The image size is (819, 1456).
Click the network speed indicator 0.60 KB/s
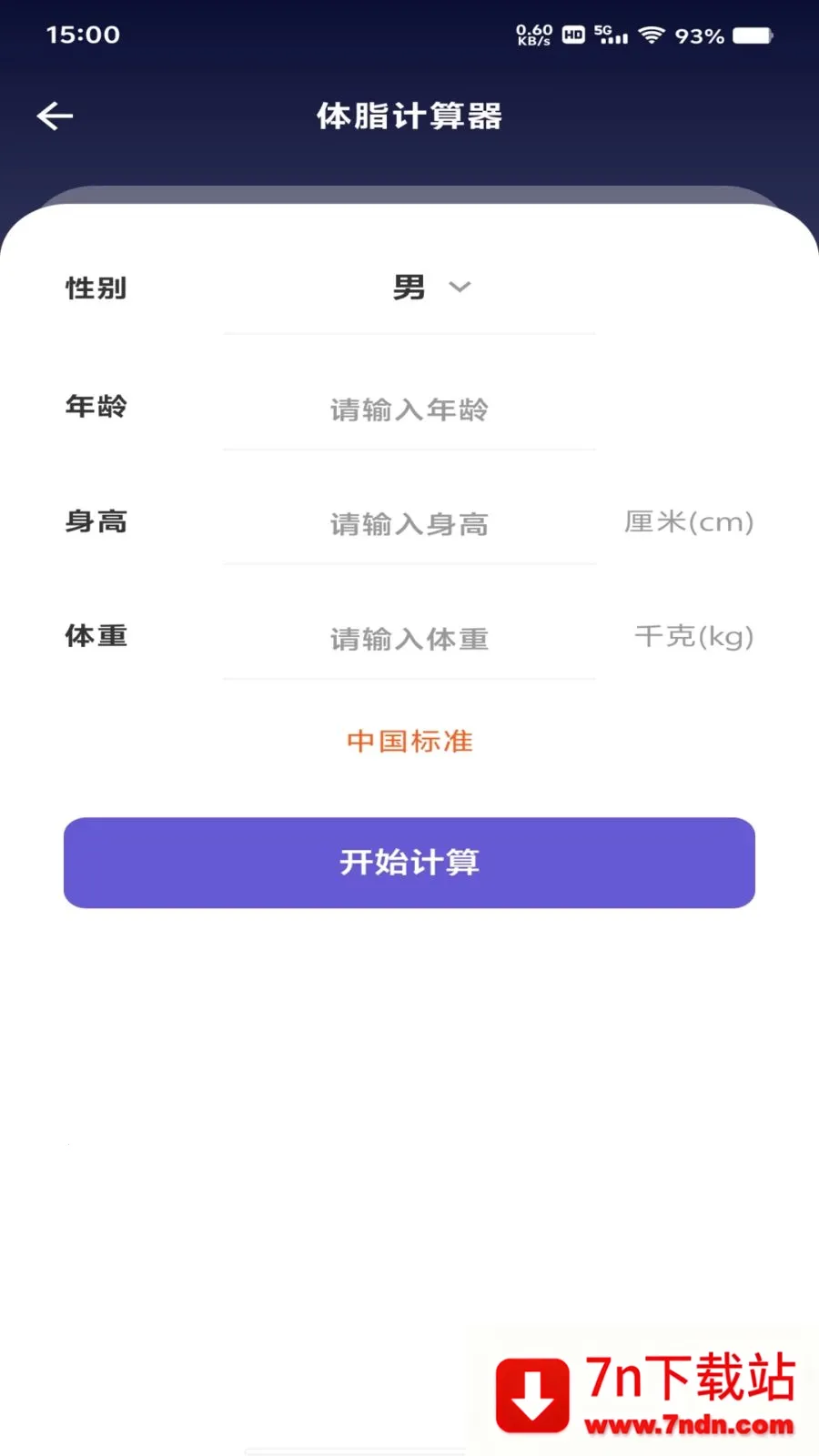[x=532, y=35]
